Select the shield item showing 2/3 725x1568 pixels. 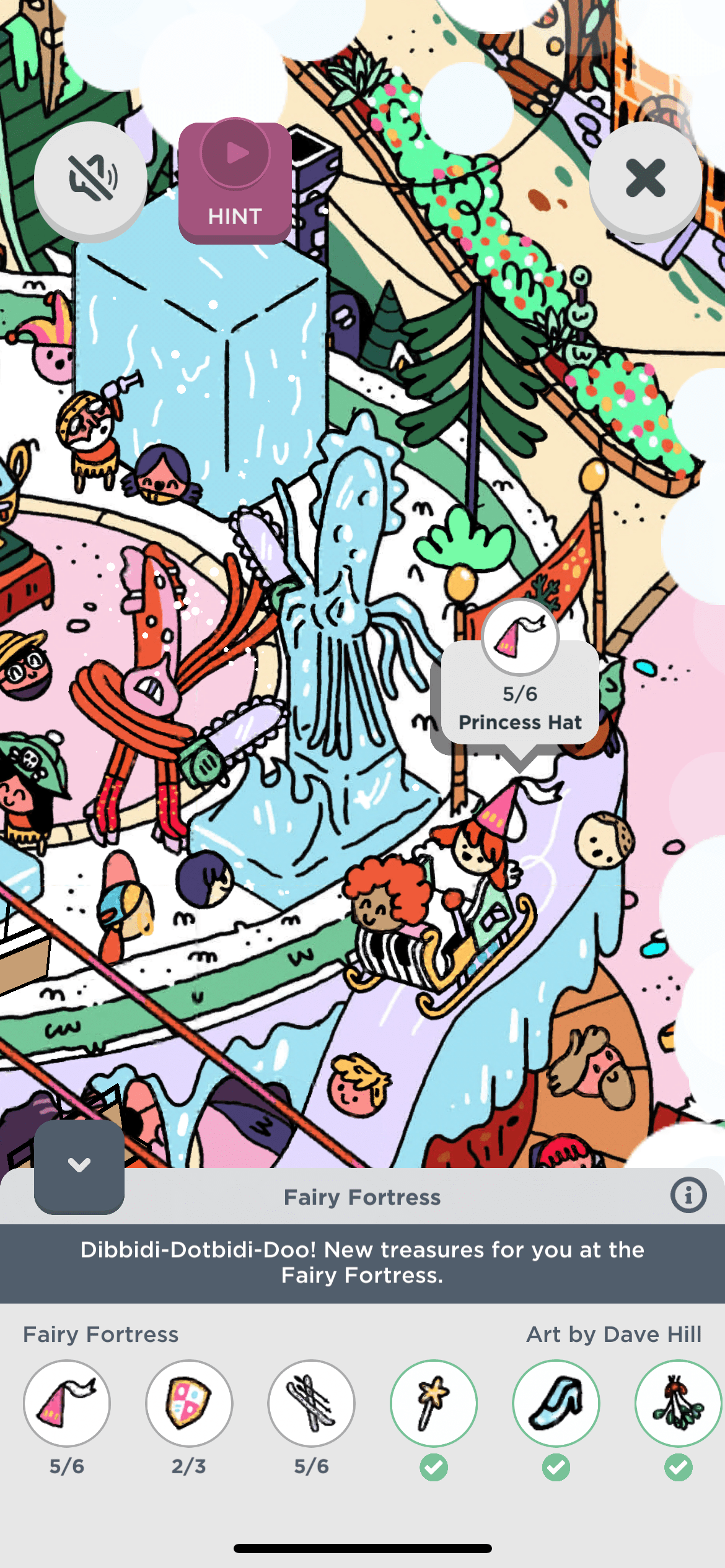(189, 1403)
